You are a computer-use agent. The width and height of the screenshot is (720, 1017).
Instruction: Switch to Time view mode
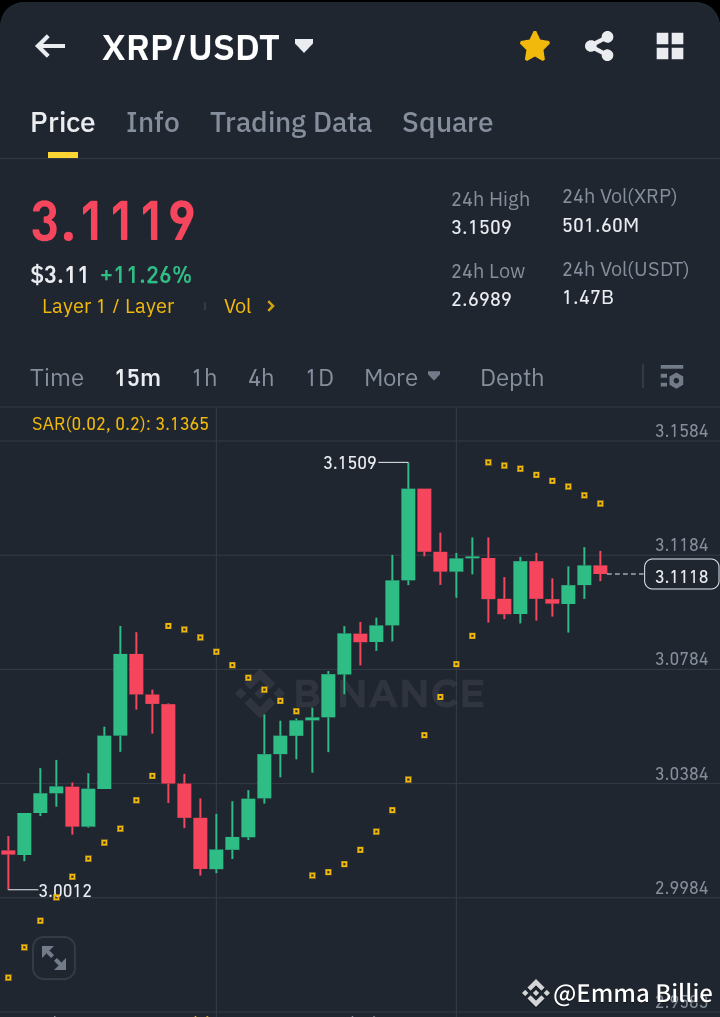56,378
